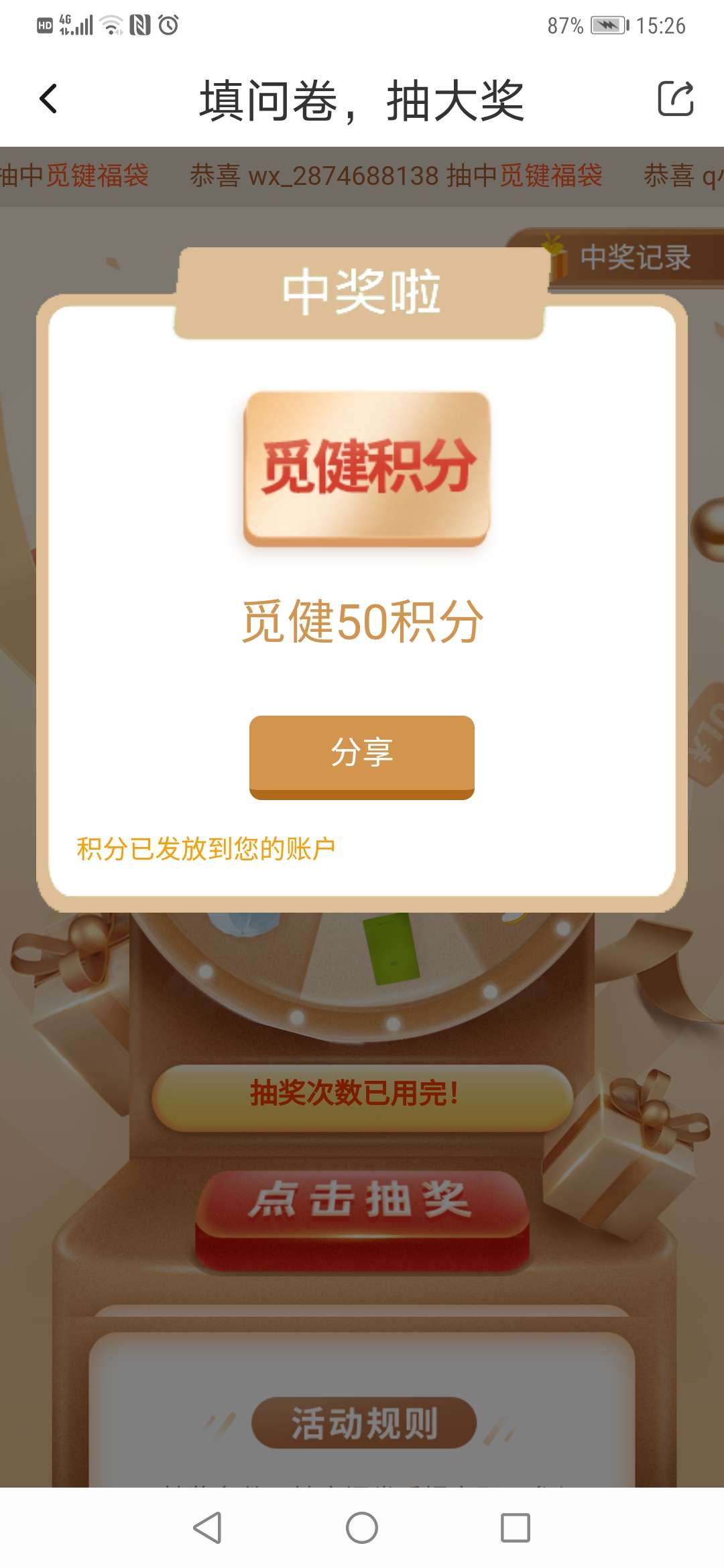Viewport: 724px width, 1568px height.
Task: Open the recent apps view
Action: (516, 1528)
